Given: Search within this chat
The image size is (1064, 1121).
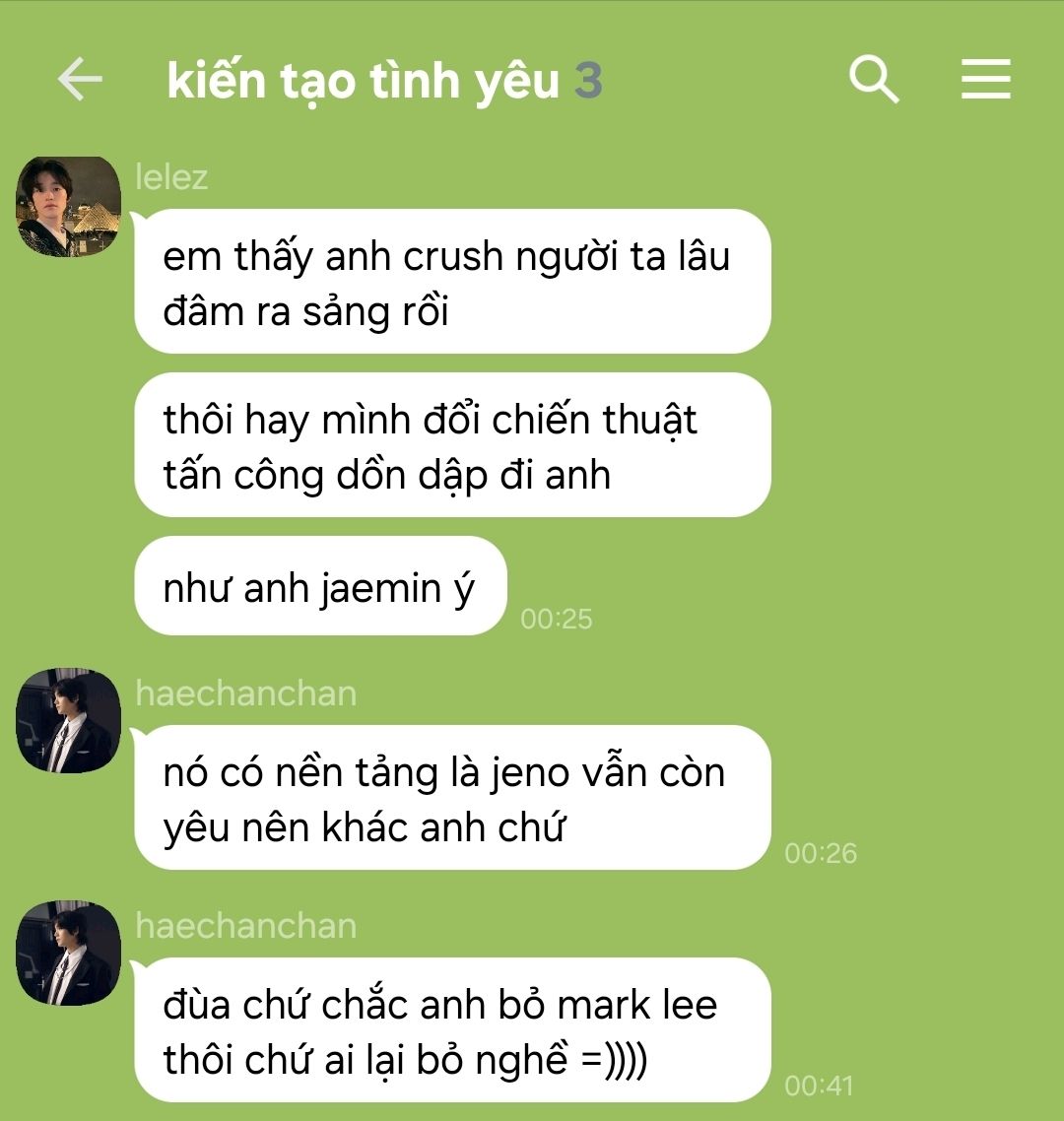Looking at the screenshot, I should [874, 79].
